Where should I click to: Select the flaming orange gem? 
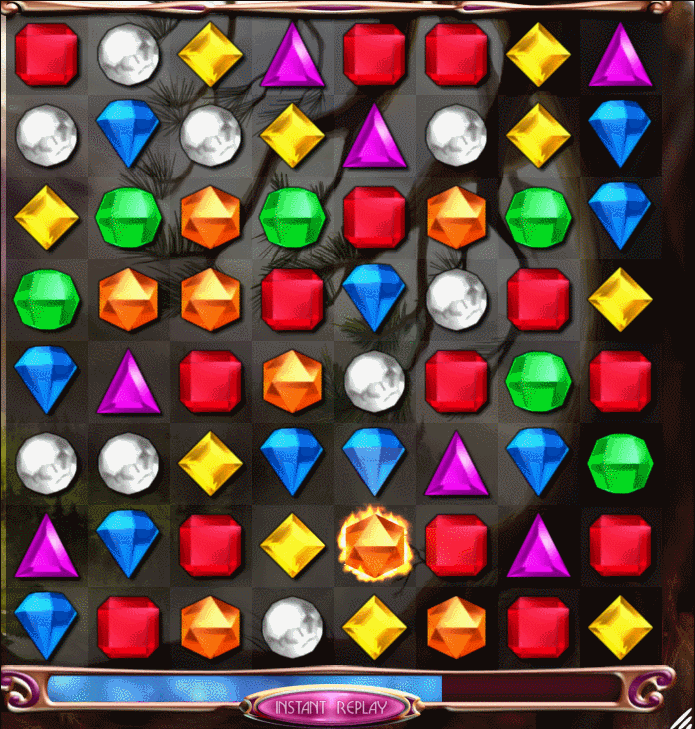[374, 544]
